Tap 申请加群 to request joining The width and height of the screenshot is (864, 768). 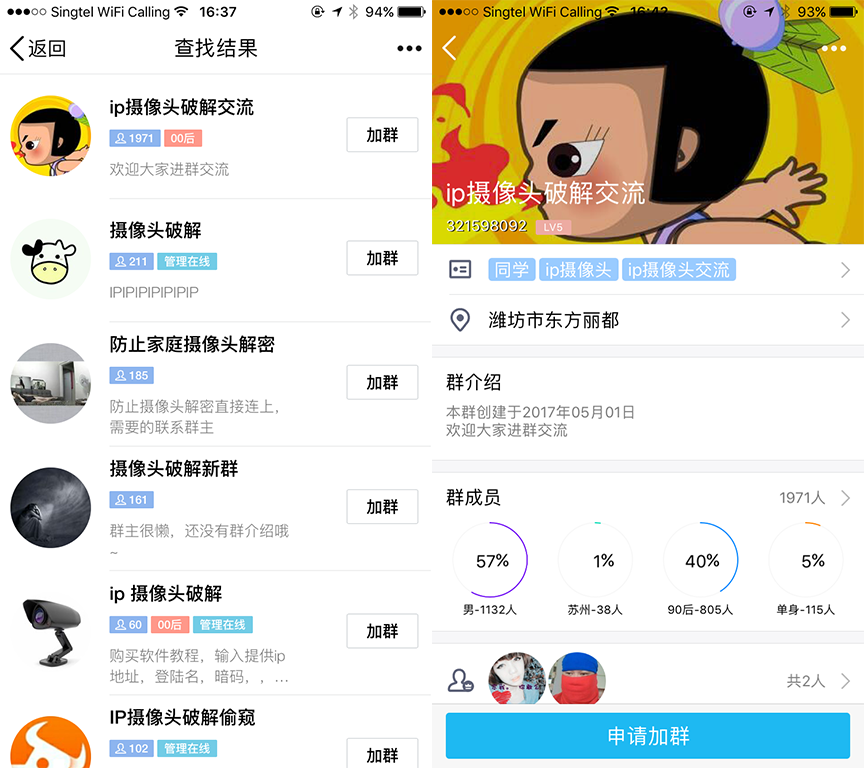tap(648, 736)
